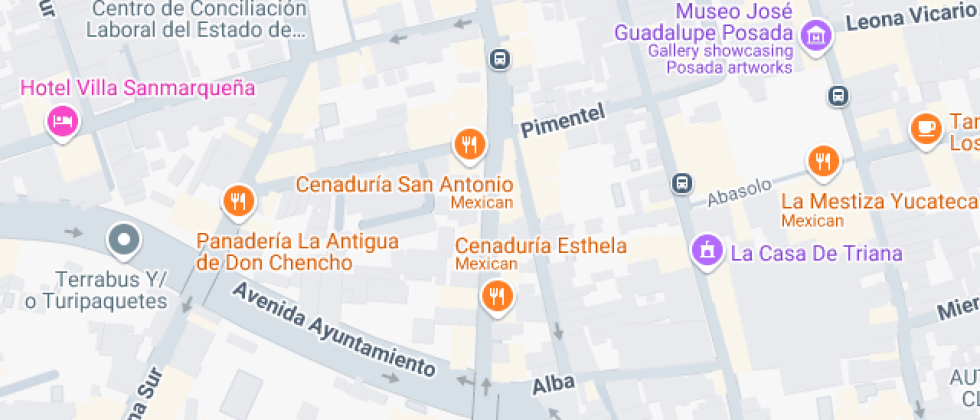Open Cenaduría San Antonio restaurant marker
The height and width of the screenshot is (420, 980).
pyautogui.click(x=468, y=145)
